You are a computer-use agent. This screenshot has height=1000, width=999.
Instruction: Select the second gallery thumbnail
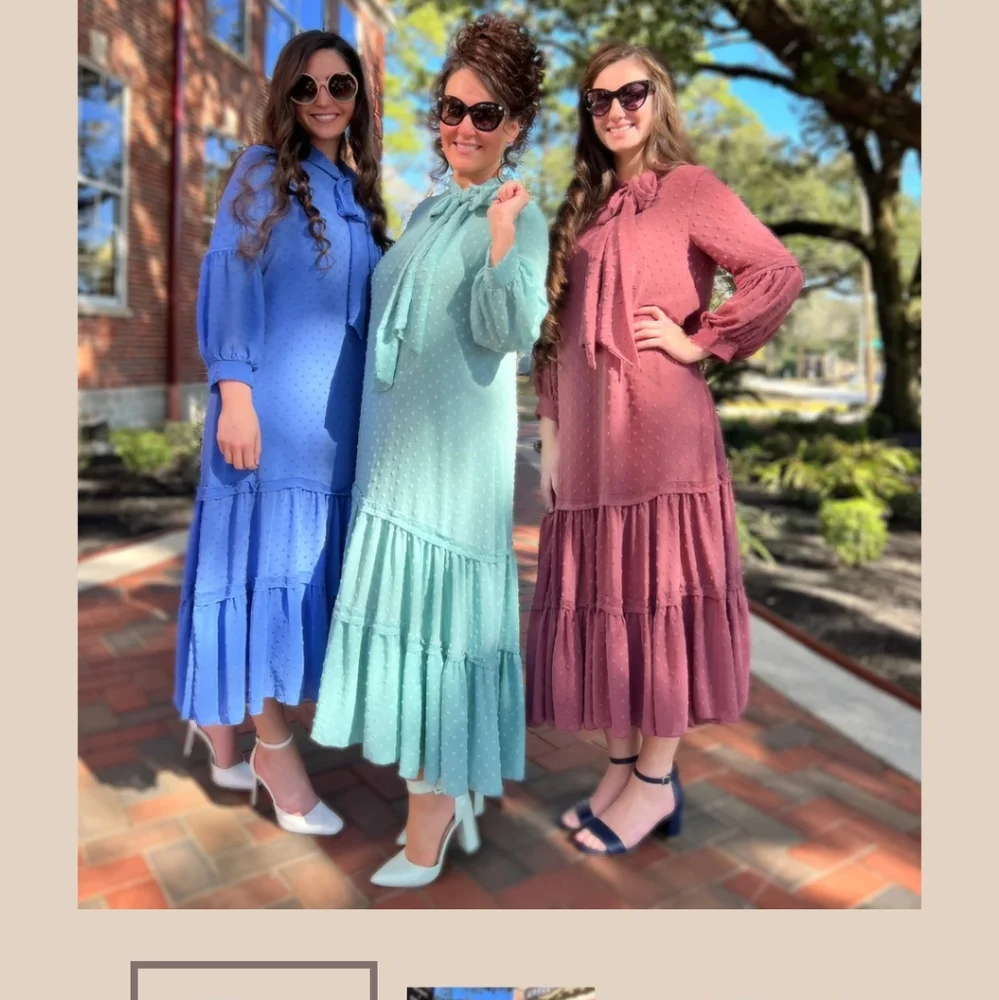click(x=500, y=993)
